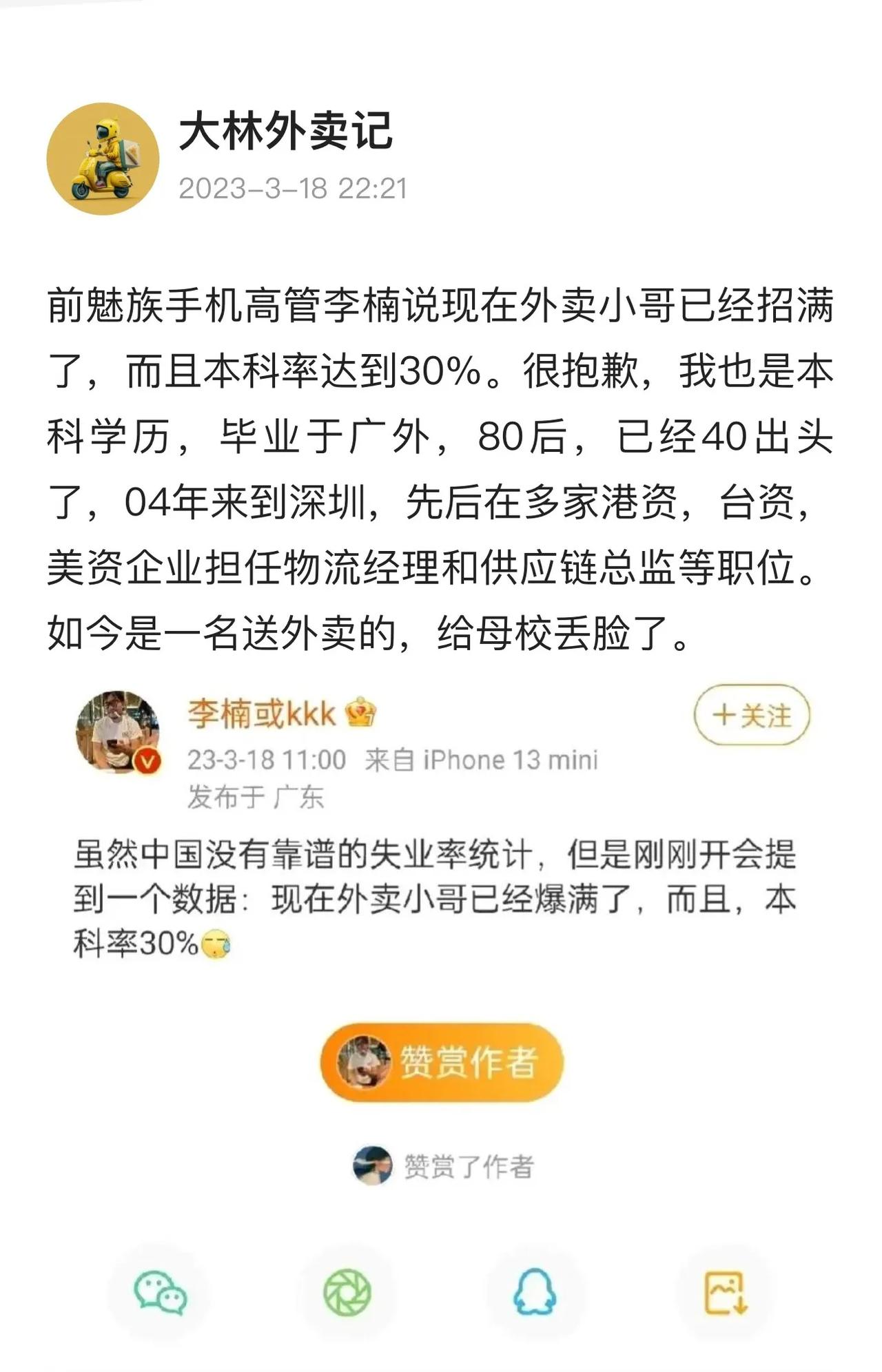This screenshot has width=882, height=1372.
Task: Save the post as an image
Action: pyautogui.click(x=725, y=1292)
